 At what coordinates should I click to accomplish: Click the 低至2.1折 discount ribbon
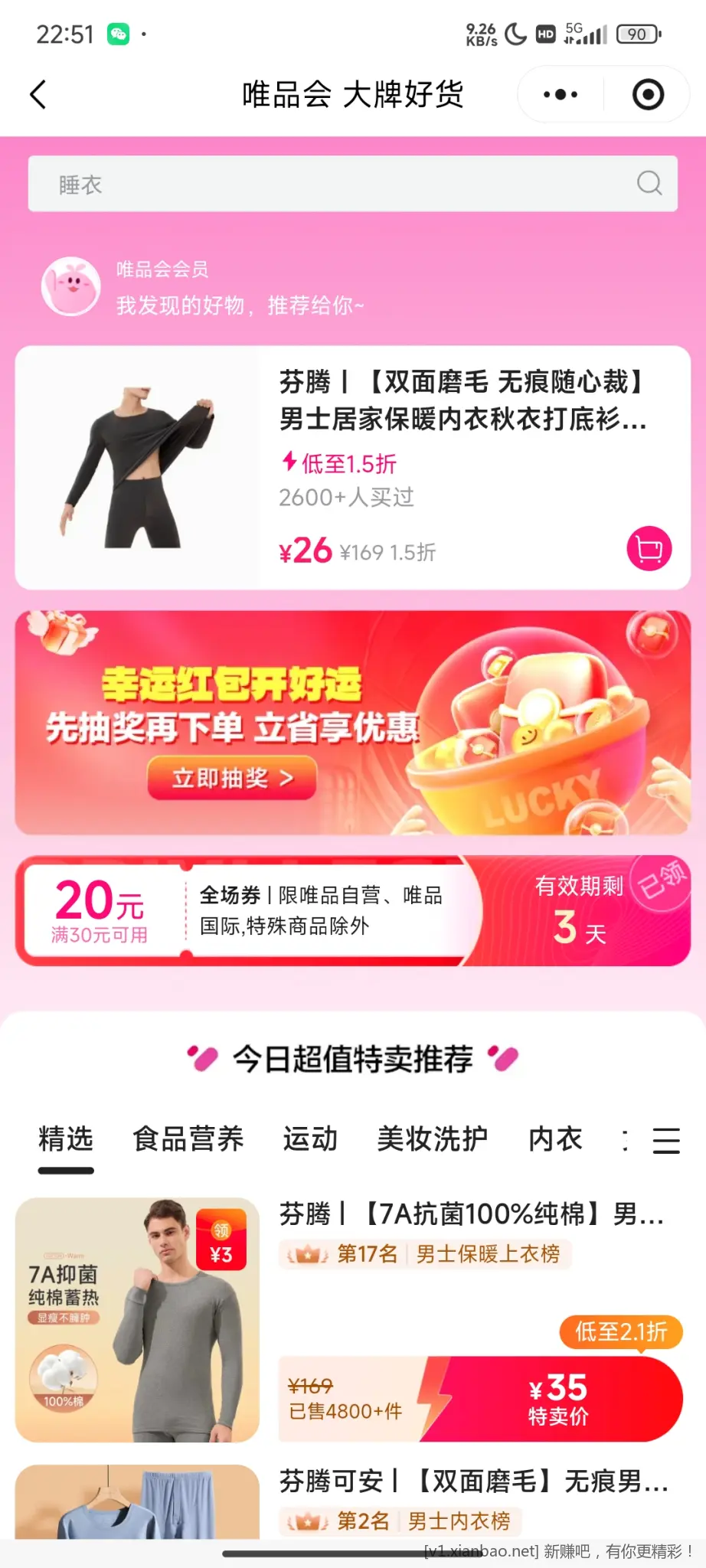[621, 1332]
